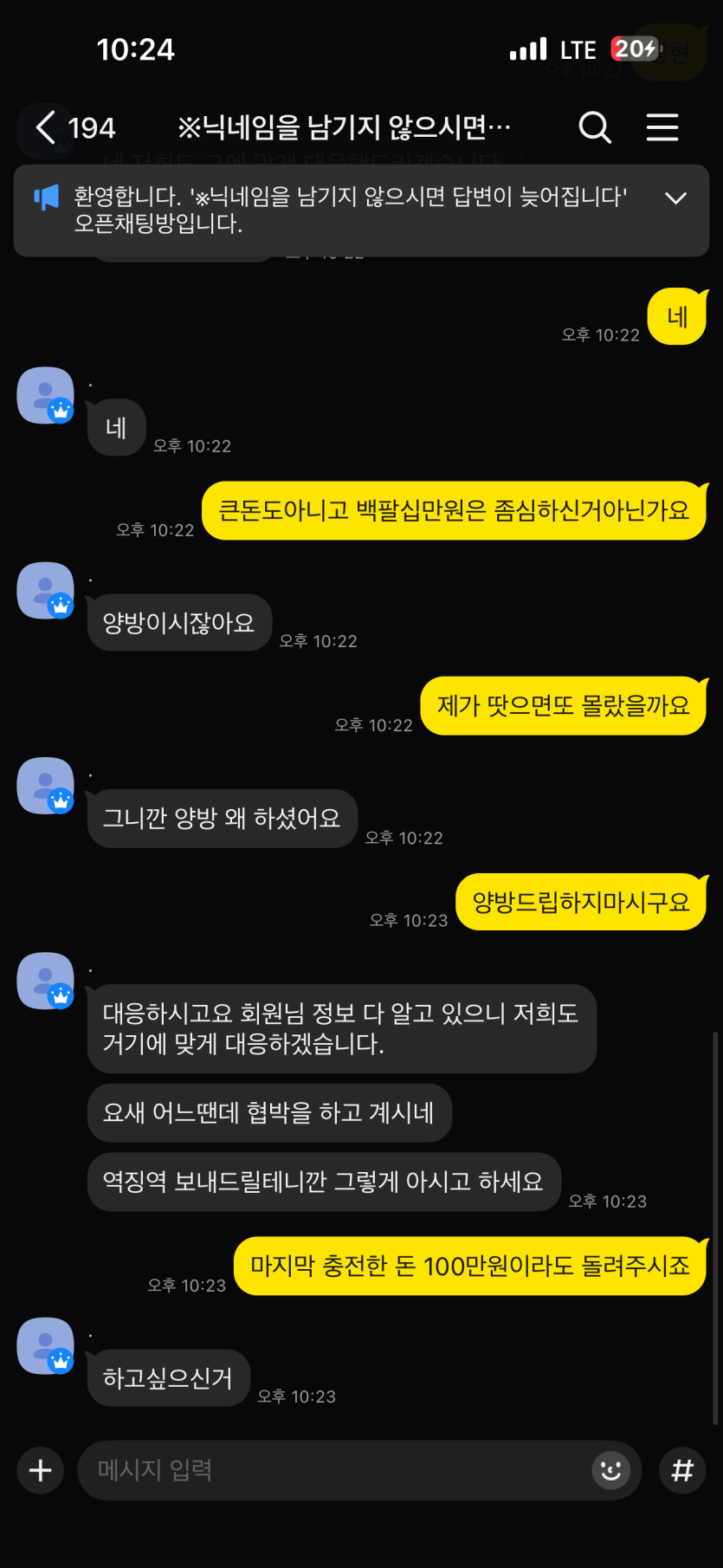
Task: Tap the hashtag search button
Action: click(682, 1470)
